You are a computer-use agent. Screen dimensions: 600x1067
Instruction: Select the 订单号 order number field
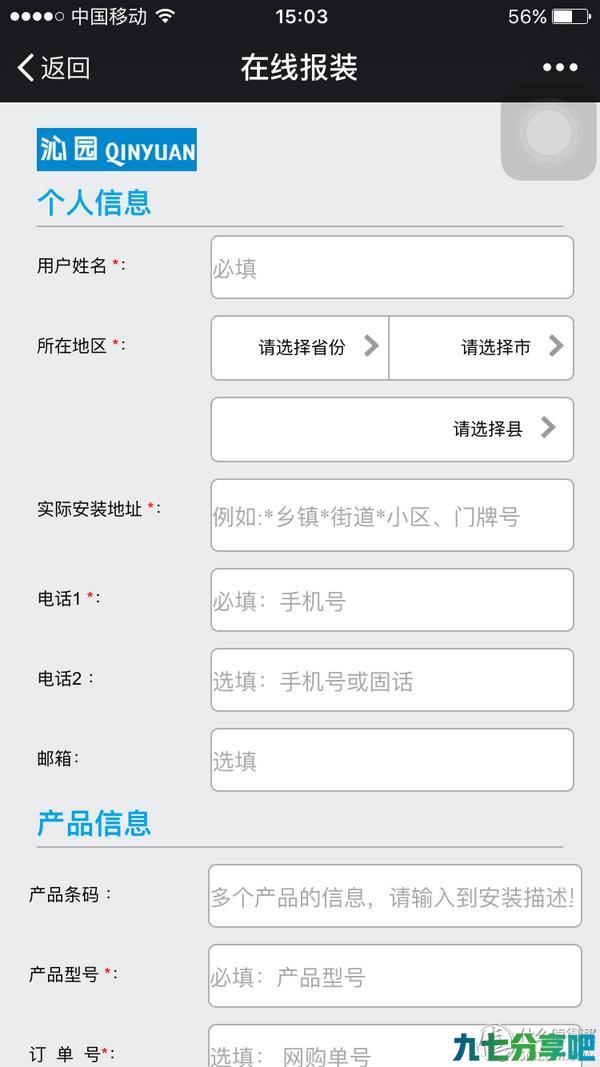tap(395, 1046)
